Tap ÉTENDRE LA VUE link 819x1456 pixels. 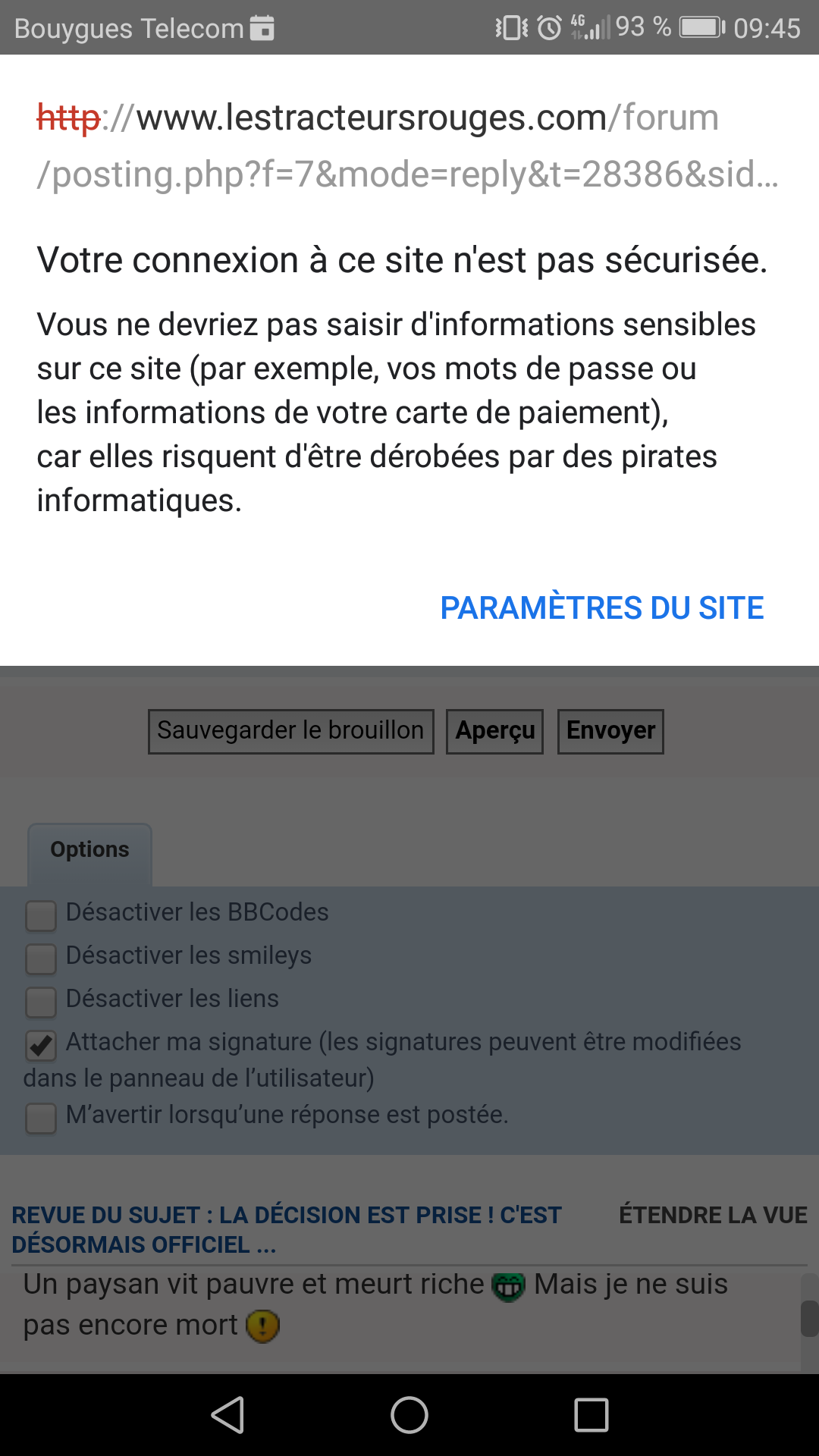click(712, 1215)
